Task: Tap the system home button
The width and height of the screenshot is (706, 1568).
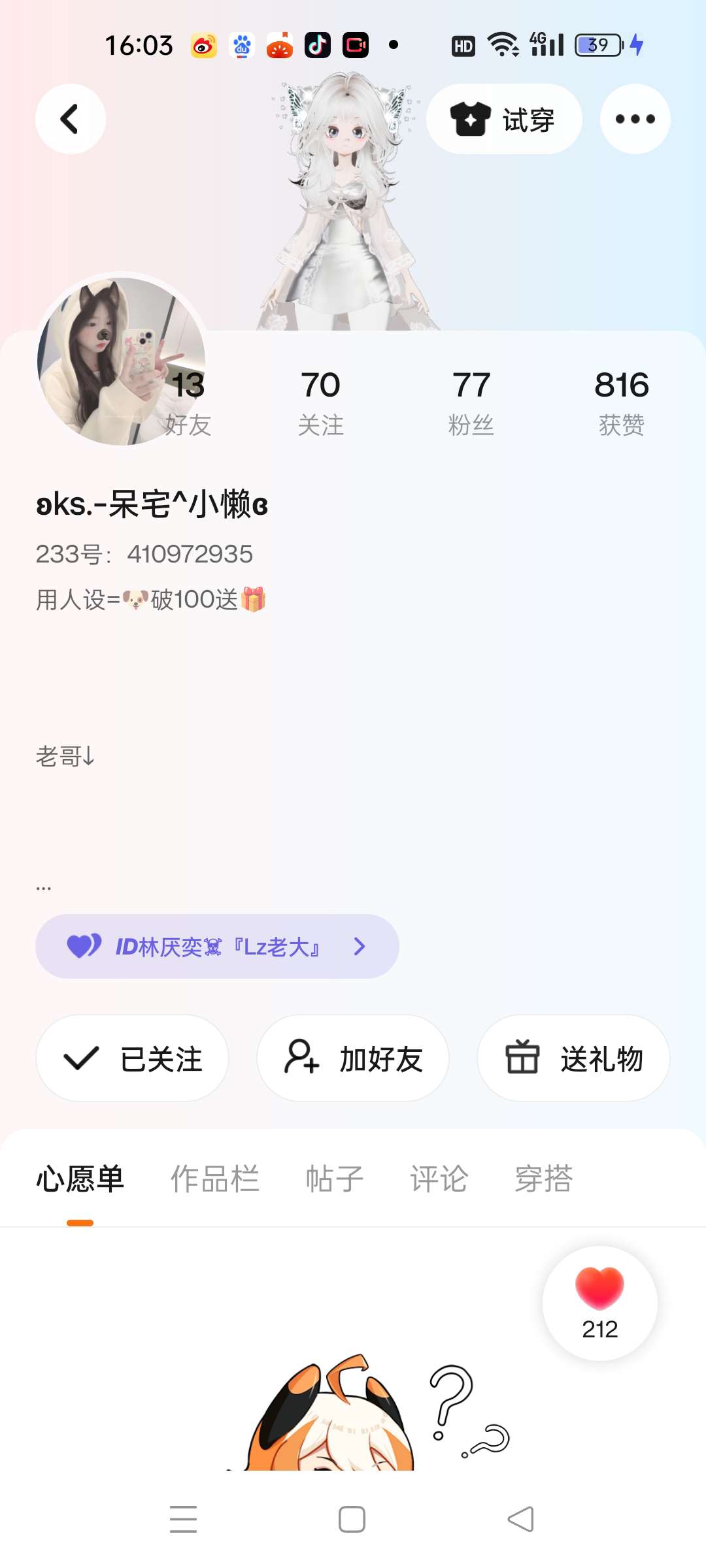Action: (x=352, y=1519)
